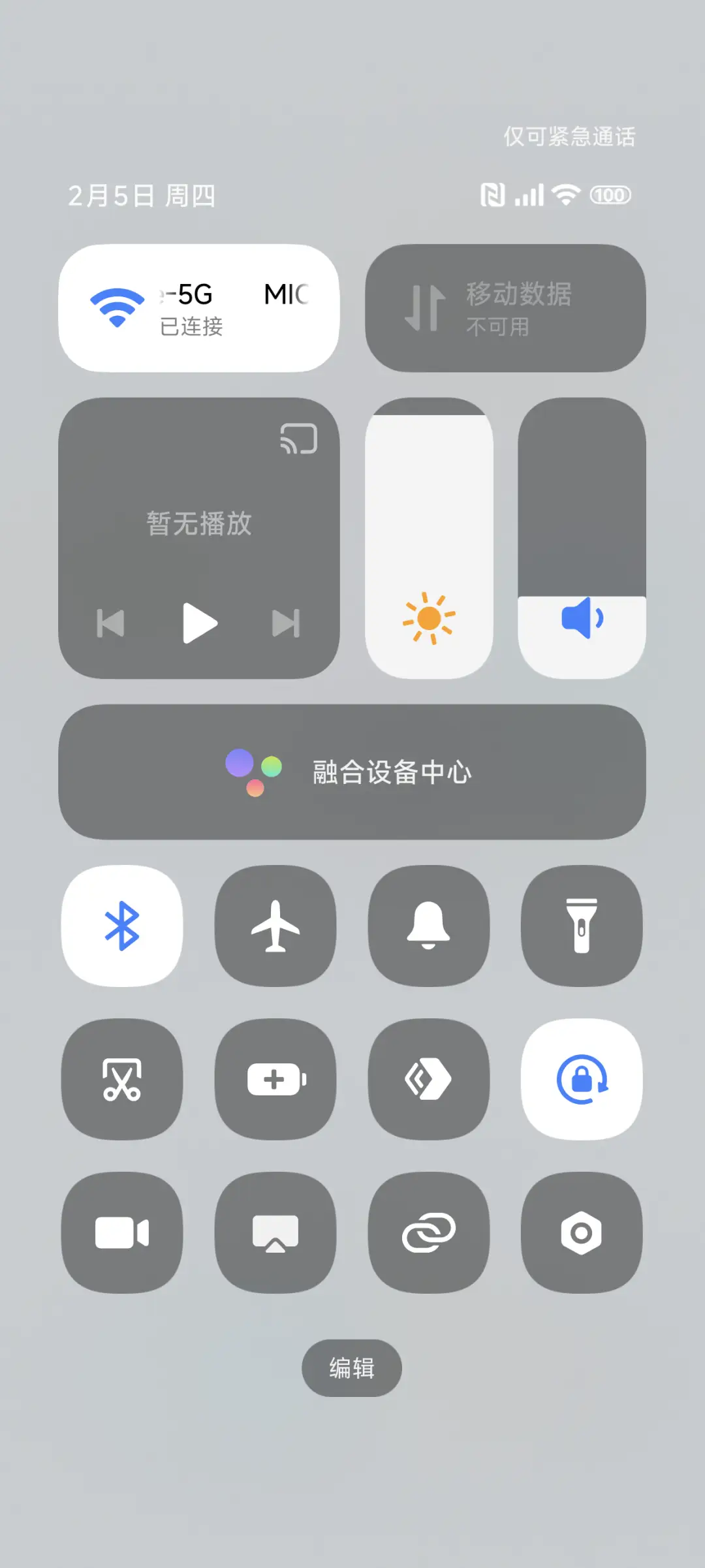
Task: Tap the unavailable 移动数据 mobile data tile
Action: point(506,307)
